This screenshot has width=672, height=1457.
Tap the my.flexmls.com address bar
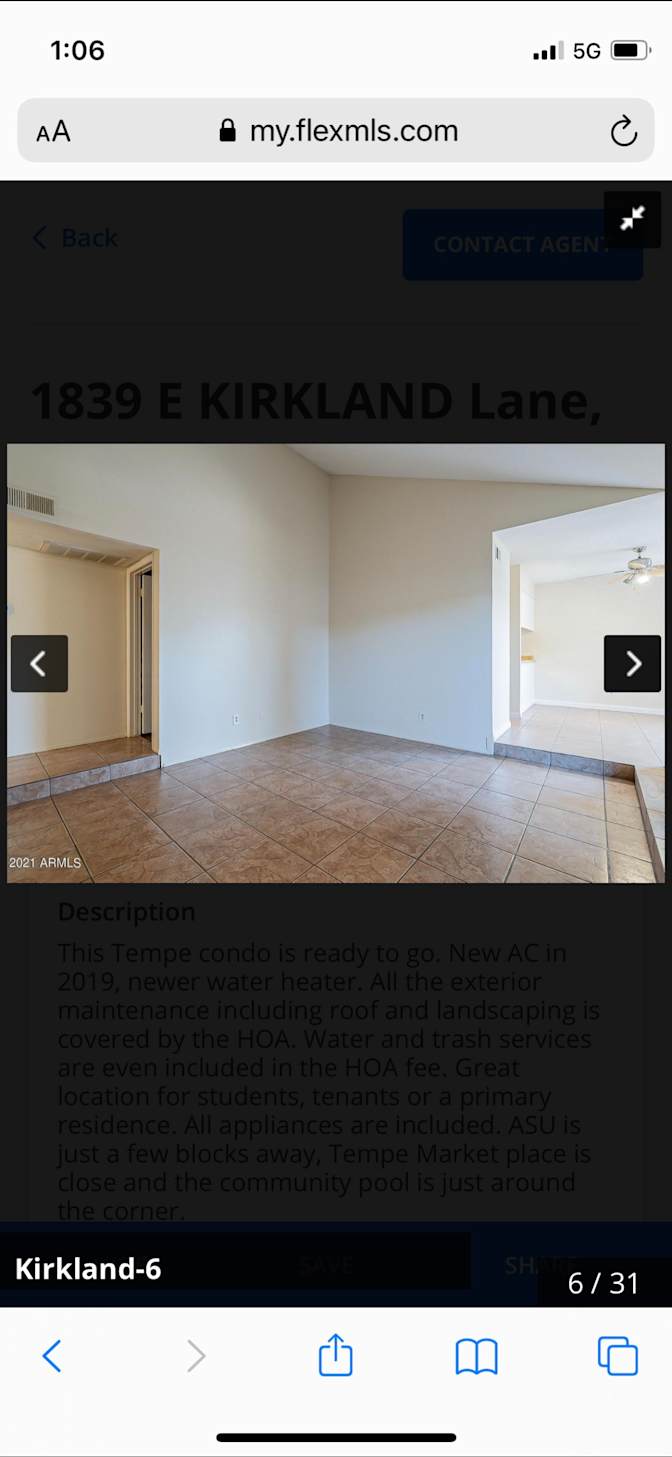tap(336, 131)
